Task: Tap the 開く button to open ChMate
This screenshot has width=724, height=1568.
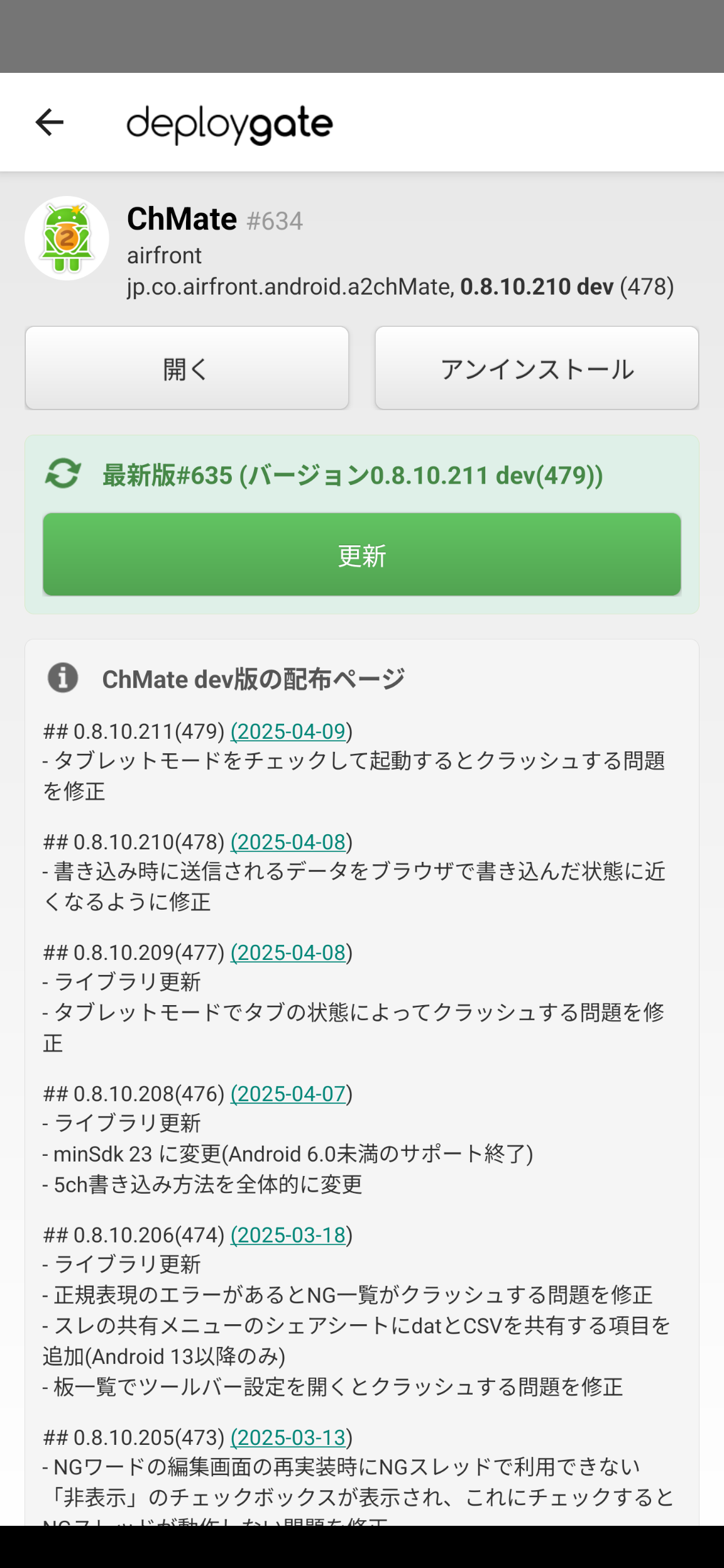Action: click(x=187, y=368)
